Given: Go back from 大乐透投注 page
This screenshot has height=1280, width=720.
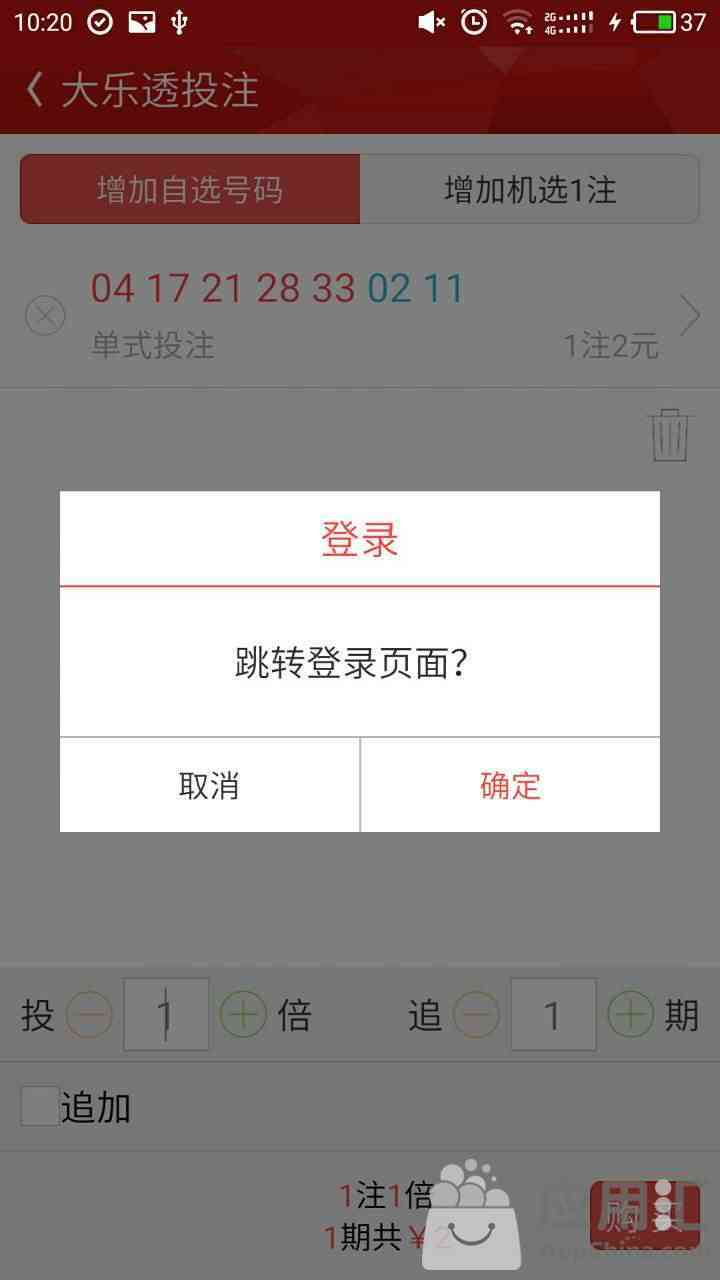Looking at the screenshot, I should (x=34, y=89).
